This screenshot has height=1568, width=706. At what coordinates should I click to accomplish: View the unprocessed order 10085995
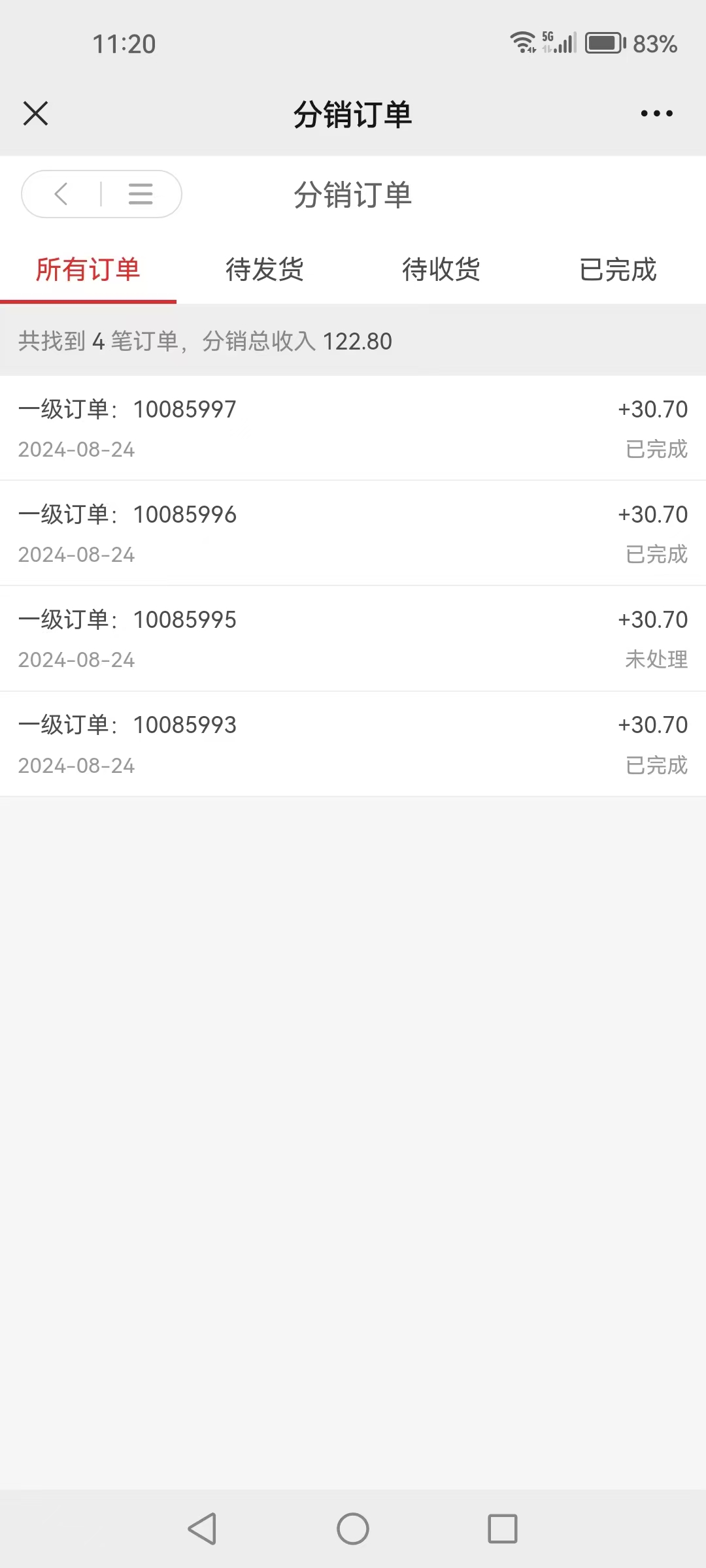pyautogui.click(x=353, y=639)
